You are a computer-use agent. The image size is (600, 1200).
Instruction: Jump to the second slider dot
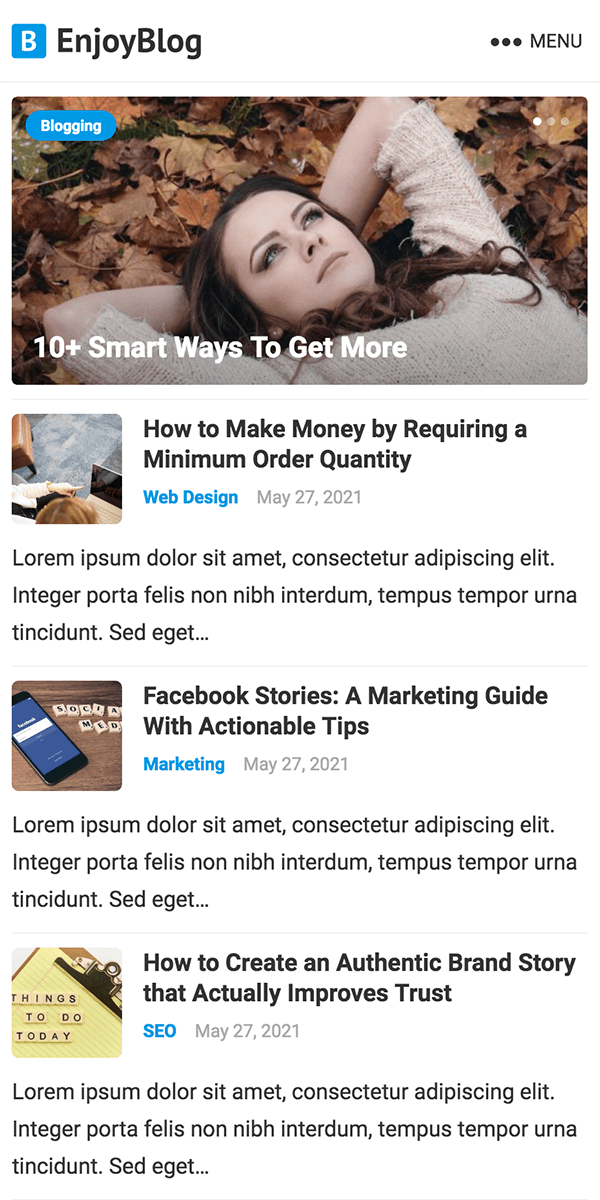tap(551, 121)
